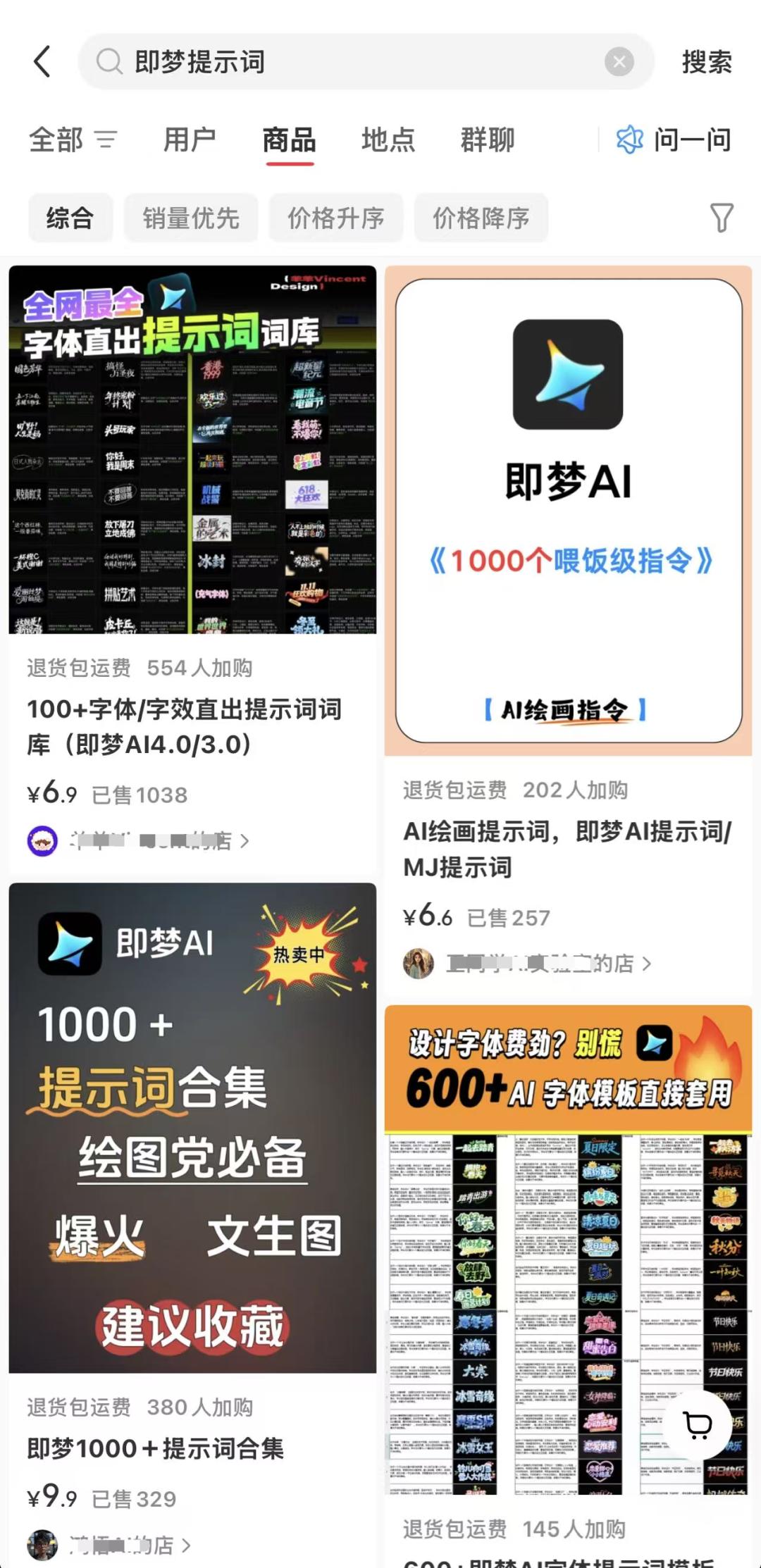Sort by 价格降序
761x1568 pixels.
pos(481,218)
